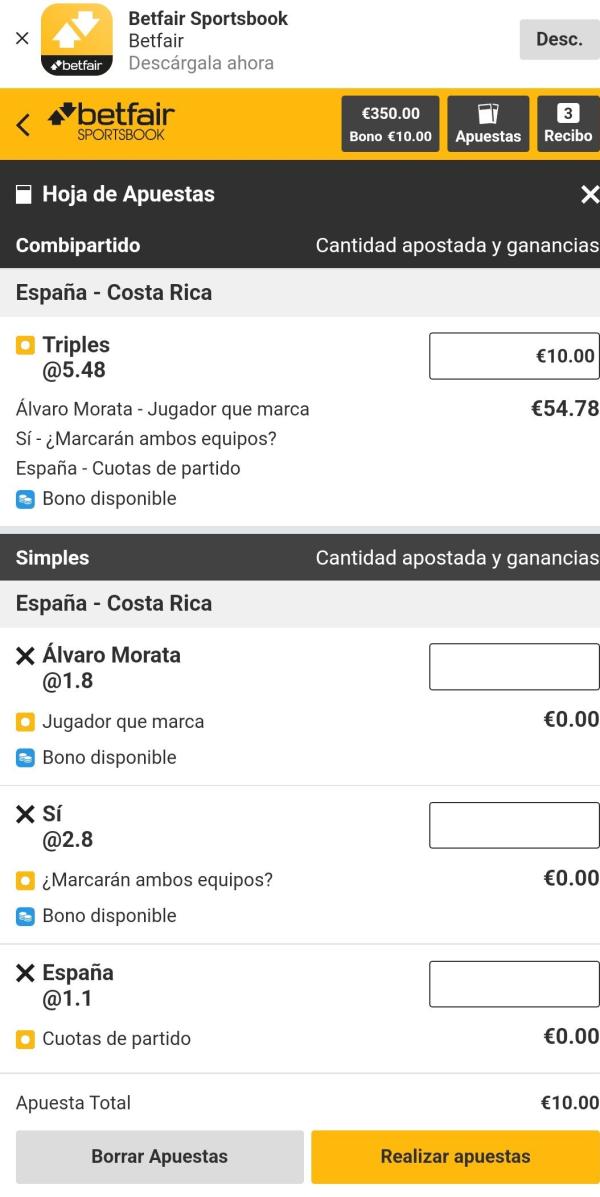Enter stake for España @1.1 single
This screenshot has height=1197, width=600.
point(514,983)
